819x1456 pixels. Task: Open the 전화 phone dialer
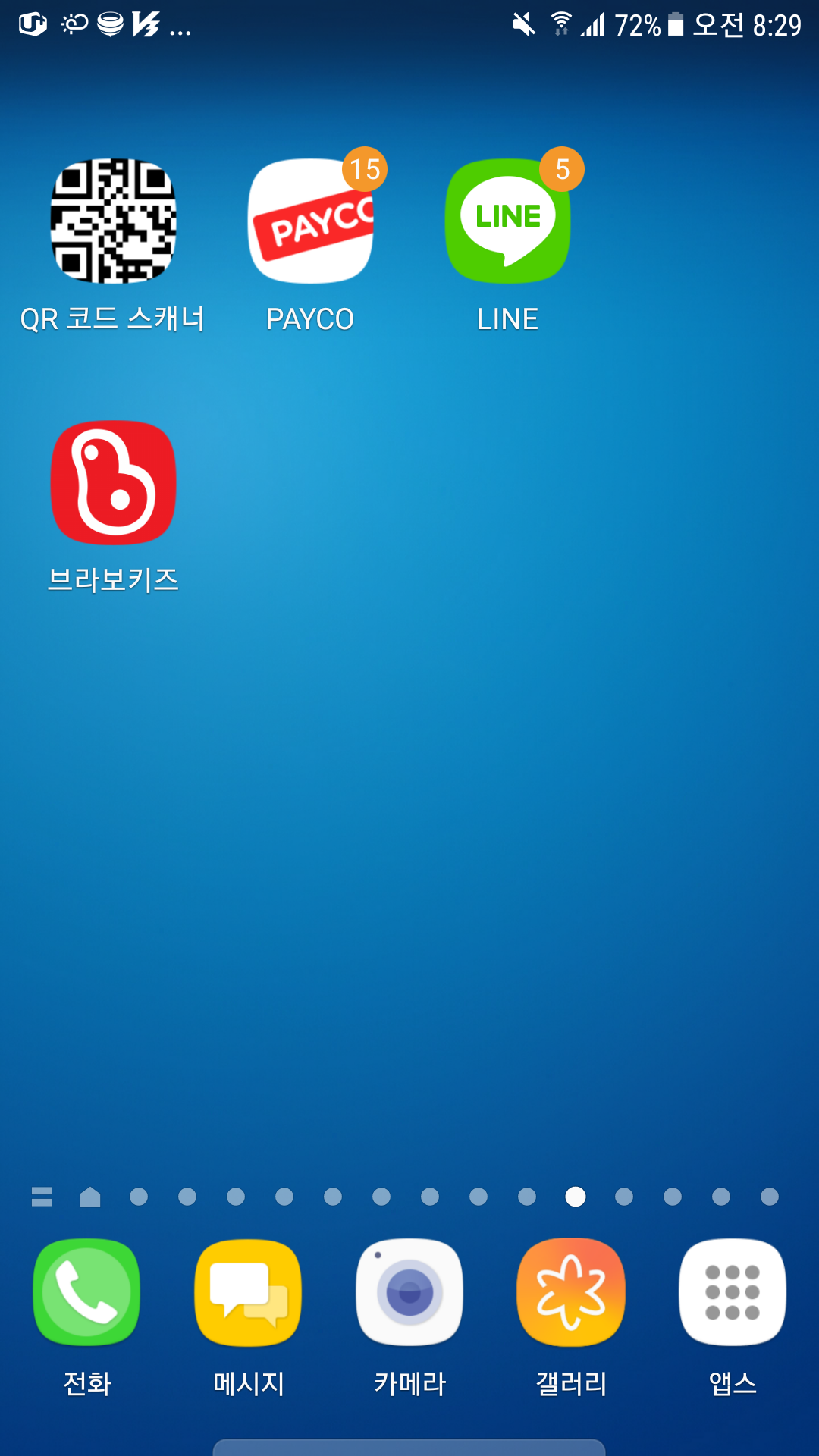(86, 1292)
